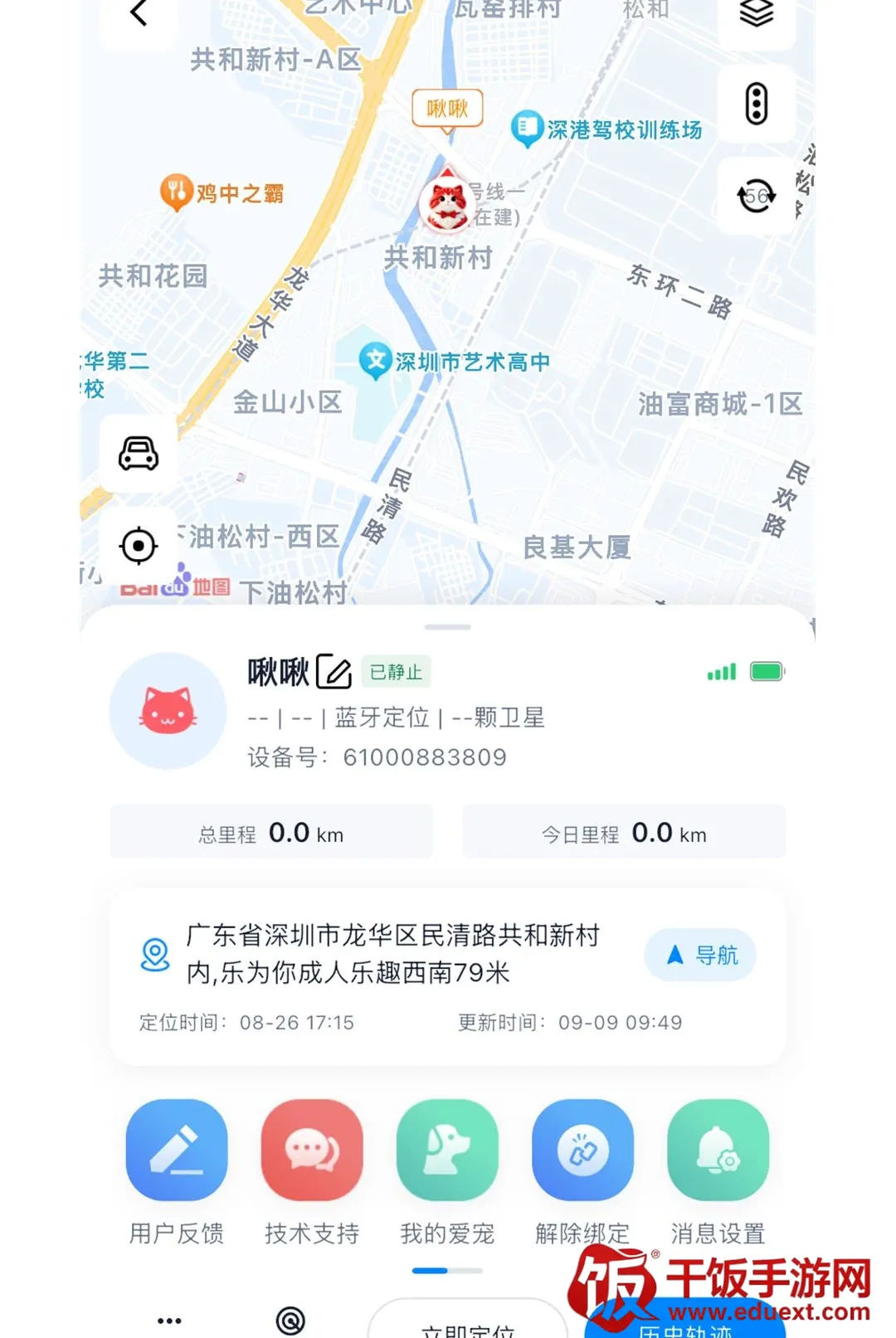This screenshot has width=896, height=1338.
Task: Open the map layers selector
Action: pos(756,14)
